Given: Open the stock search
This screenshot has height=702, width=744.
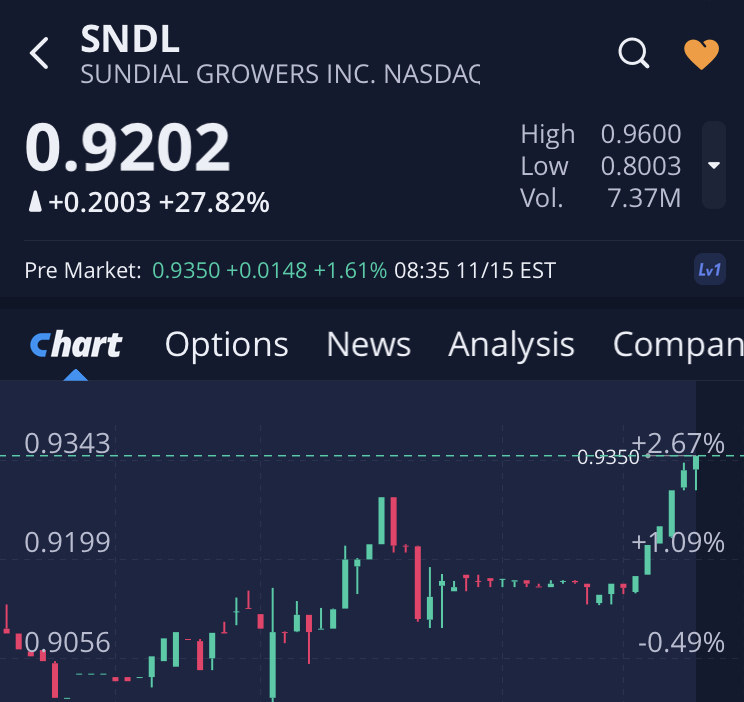Looking at the screenshot, I should coord(634,53).
